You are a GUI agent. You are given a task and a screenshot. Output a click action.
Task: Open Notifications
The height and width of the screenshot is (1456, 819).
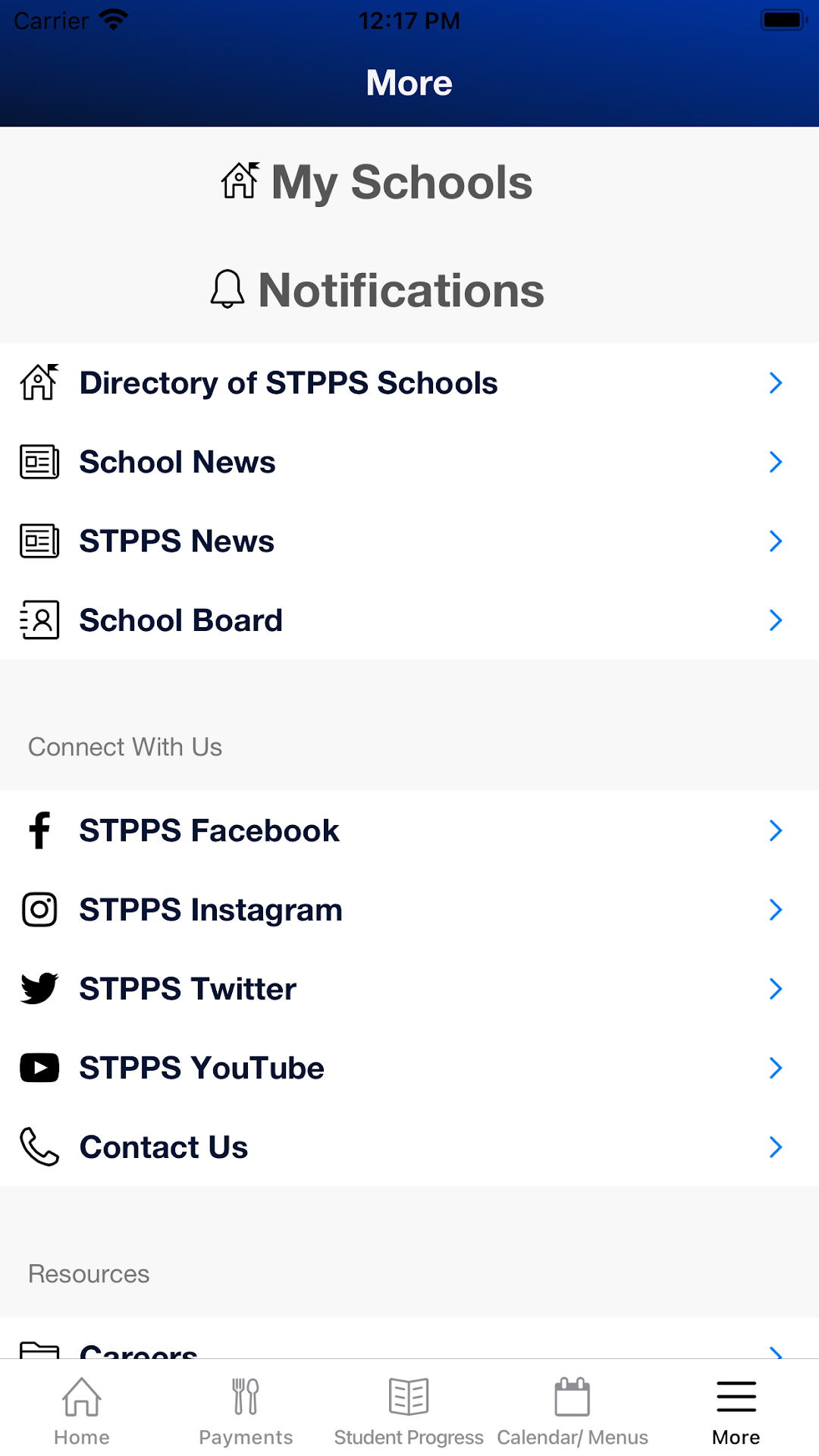(x=377, y=290)
